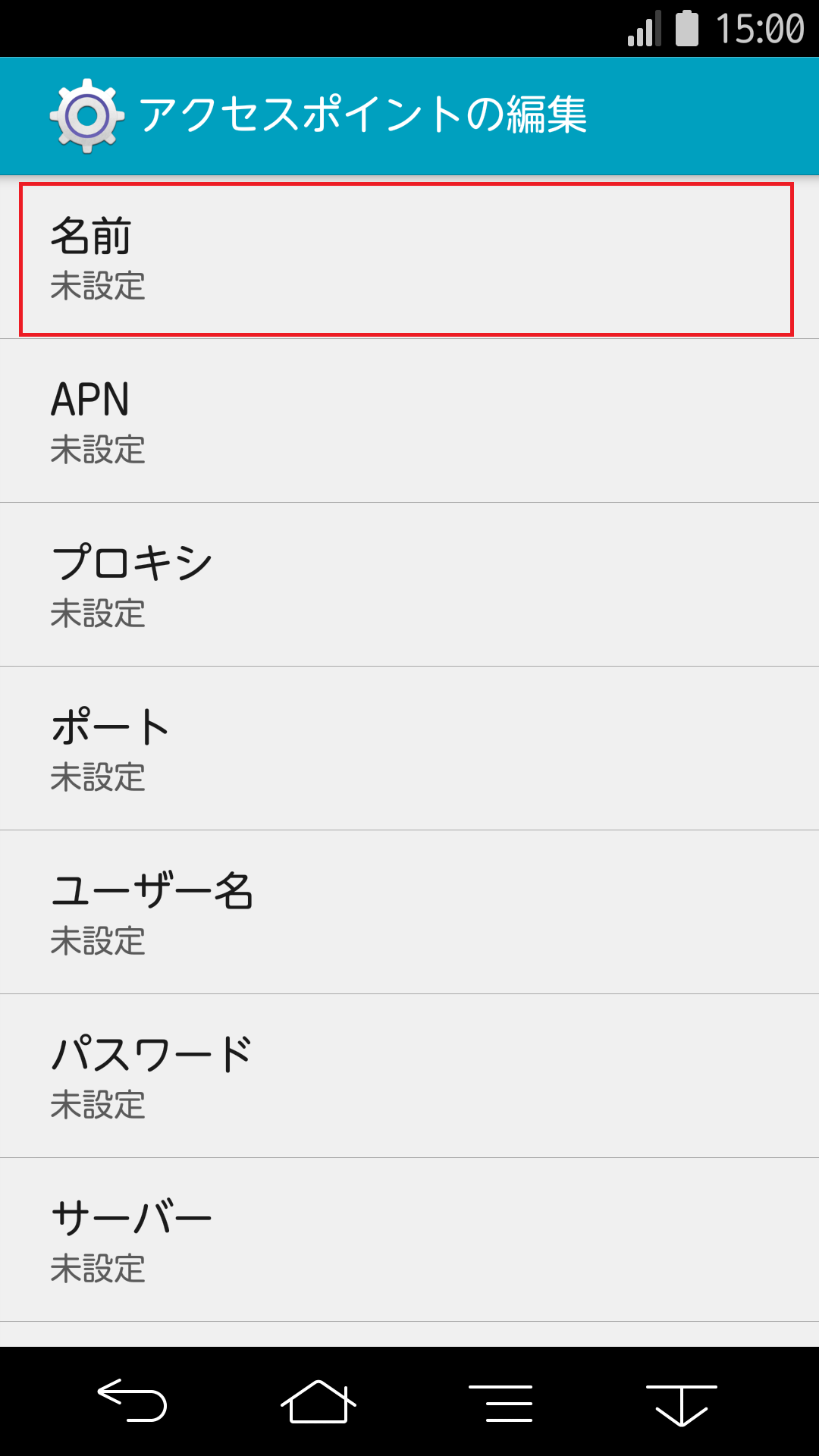Tap the アクセスポイントの編集 title
The width and height of the screenshot is (819, 1456).
pyautogui.click(x=364, y=115)
